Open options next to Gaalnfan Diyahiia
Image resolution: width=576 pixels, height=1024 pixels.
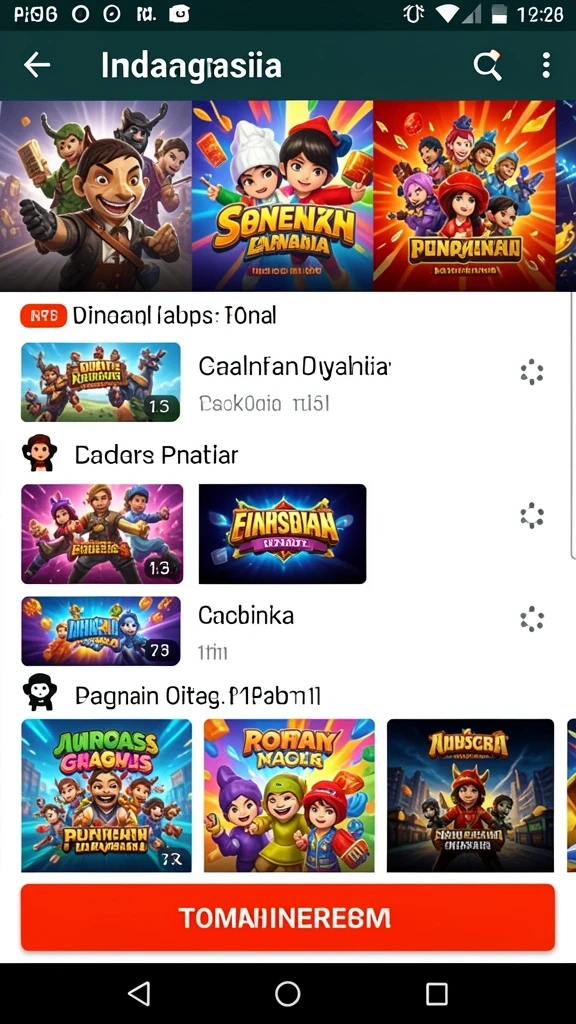tap(532, 372)
